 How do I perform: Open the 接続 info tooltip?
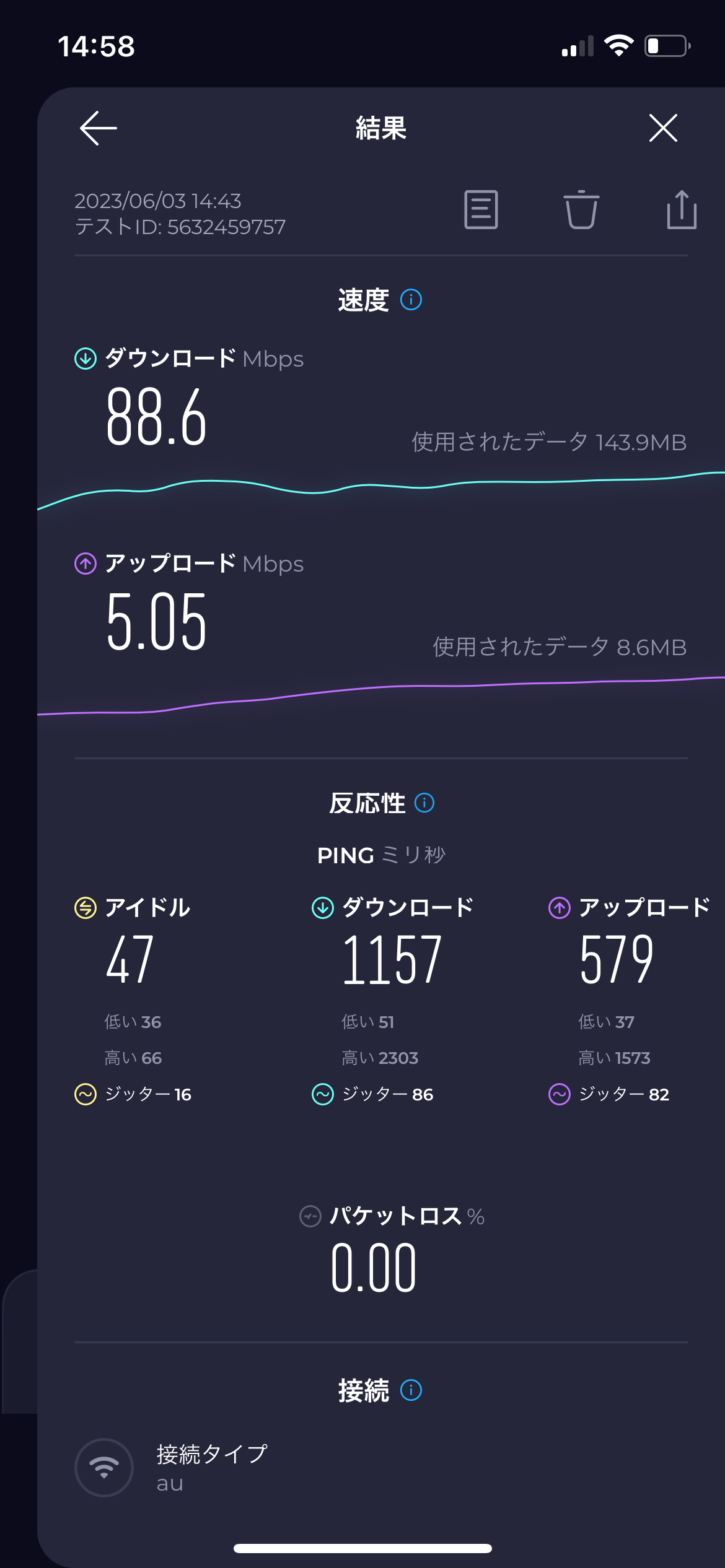pos(411,1391)
